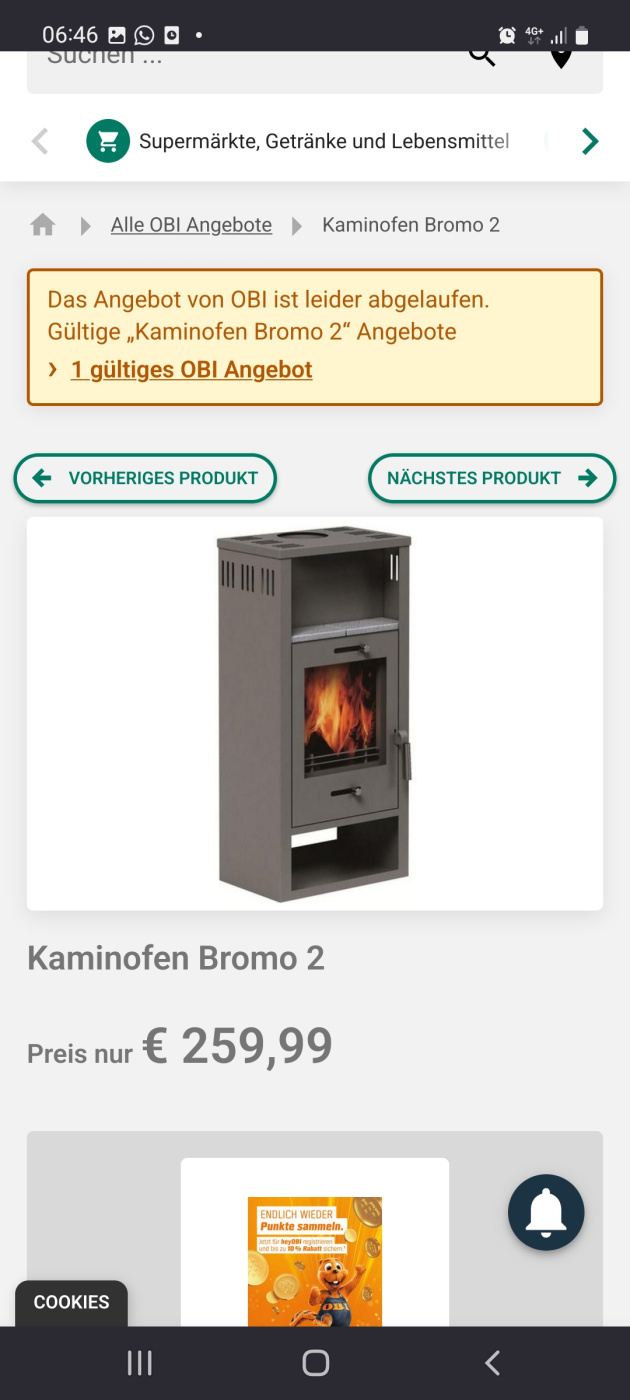Open Supermärkte, Getränke und Lebensmittel category

pos(300,141)
